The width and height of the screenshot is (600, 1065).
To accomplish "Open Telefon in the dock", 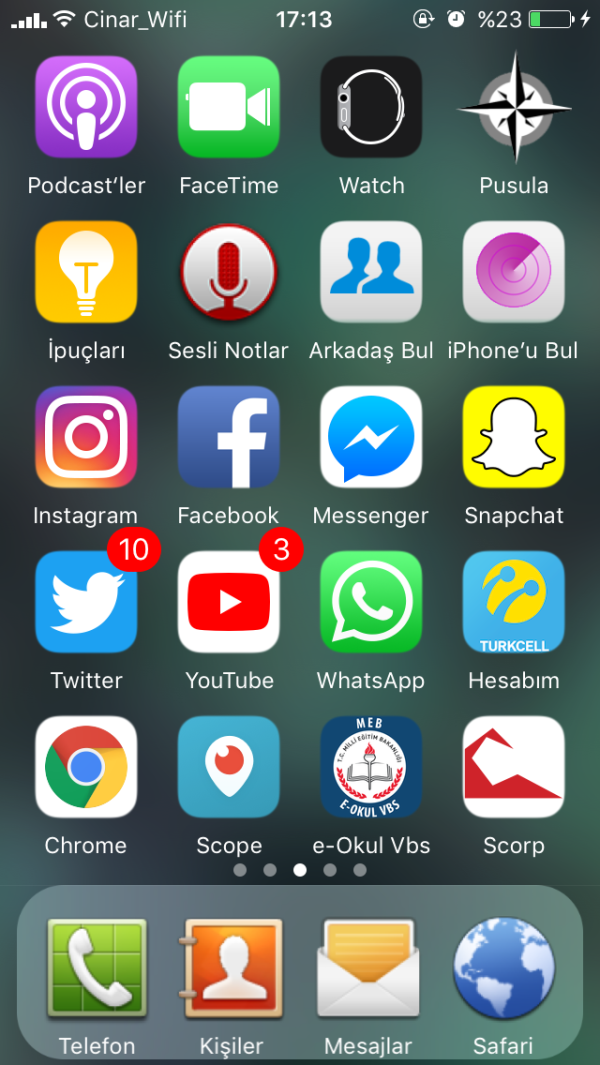I will click(x=97, y=968).
